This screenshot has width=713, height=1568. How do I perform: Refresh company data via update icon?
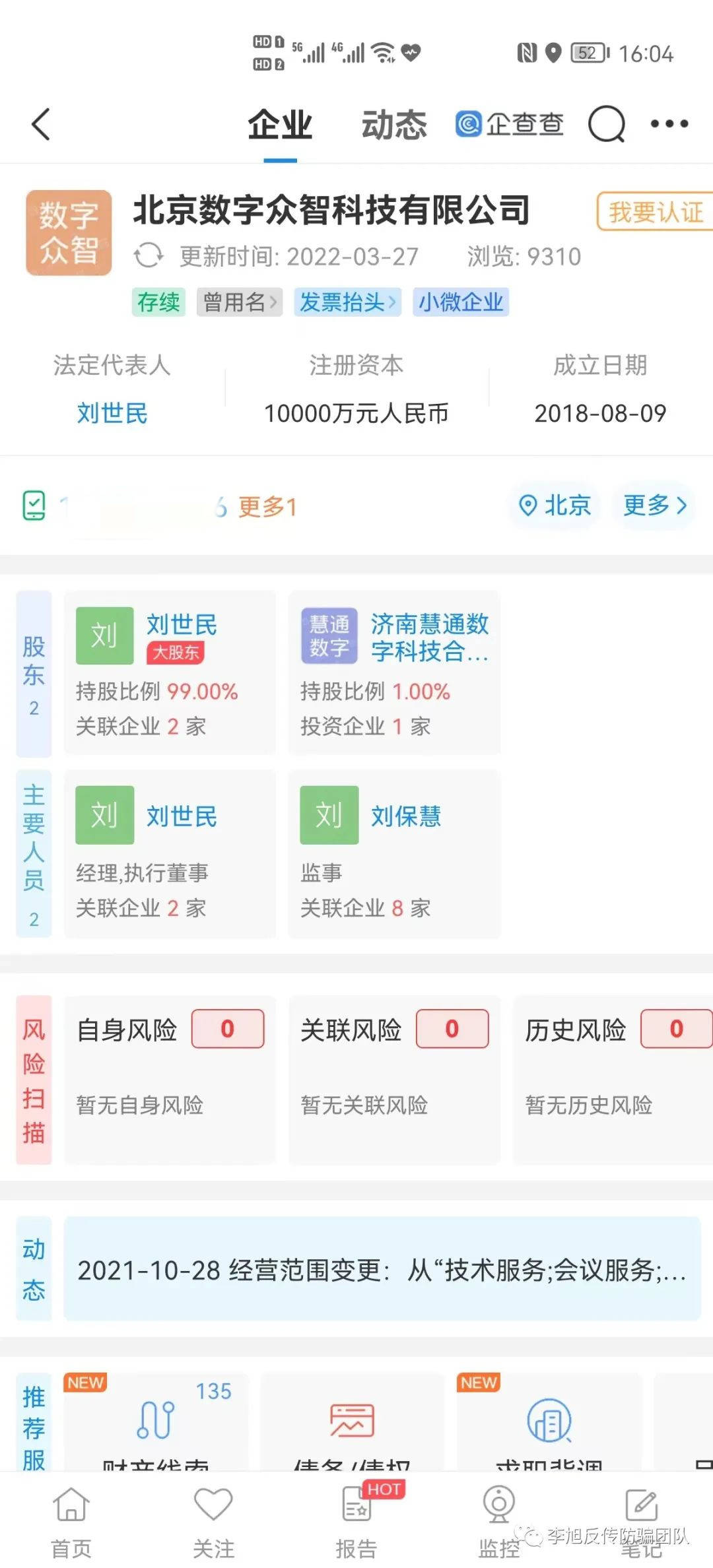pyautogui.click(x=149, y=256)
